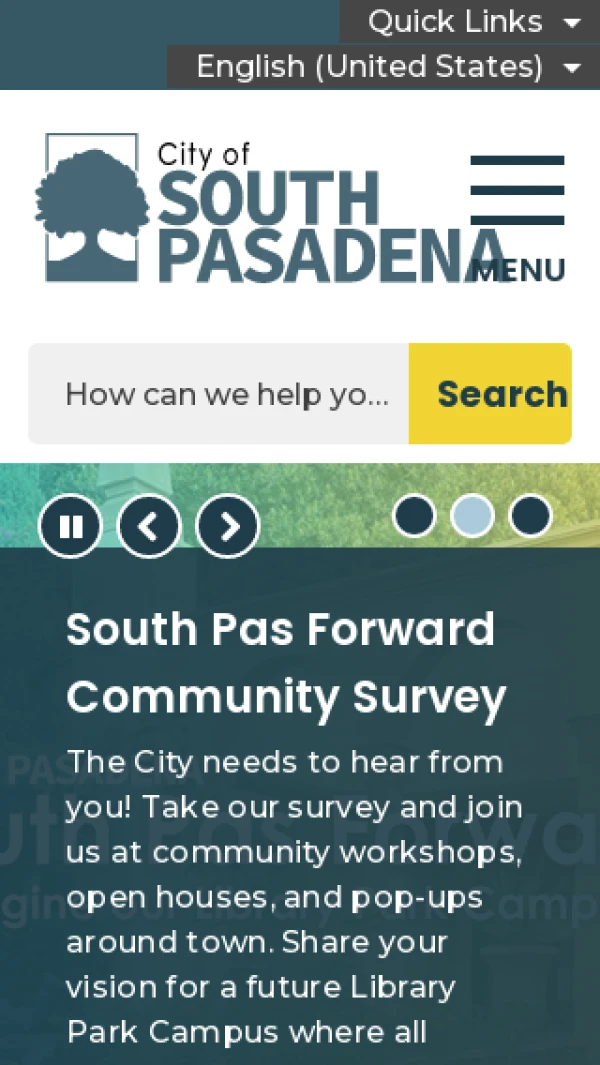
Task: Pause the slideshow carousel
Action: pyautogui.click(x=70, y=526)
